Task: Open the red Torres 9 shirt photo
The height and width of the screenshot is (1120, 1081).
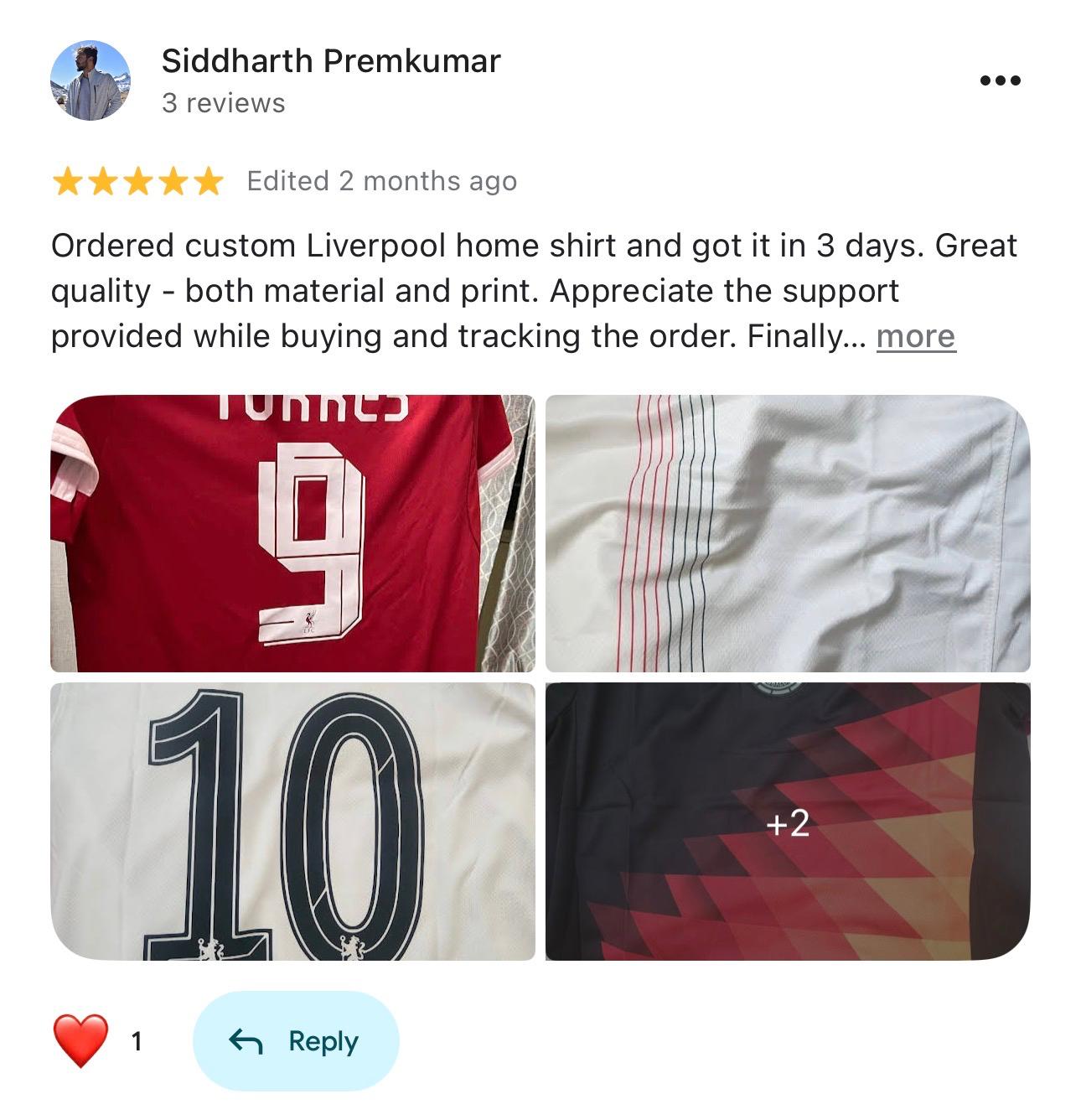Action: pos(292,533)
